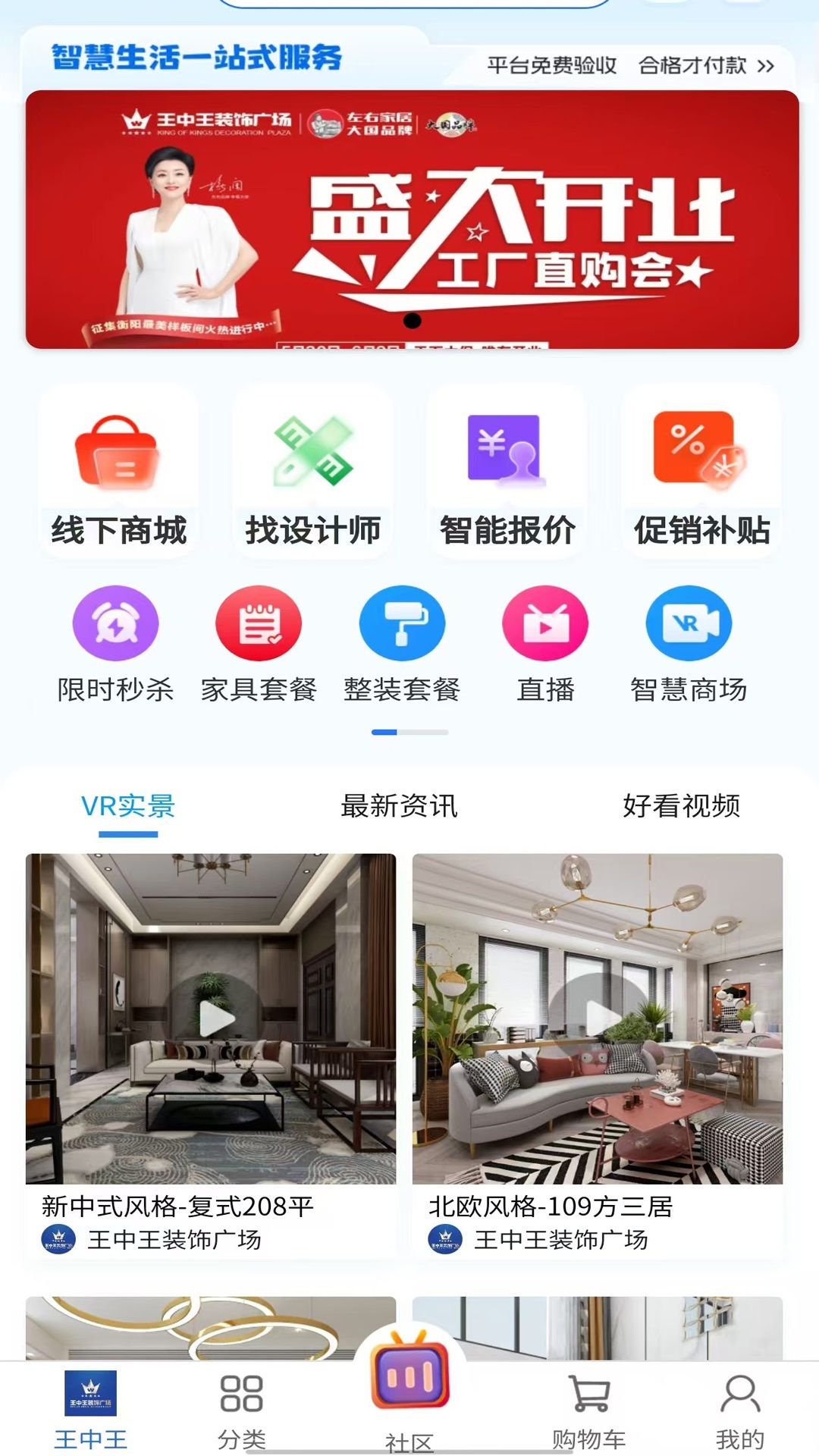Open 线下商城 offline mall
The width and height of the screenshot is (819, 1456).
click(118, 472)
